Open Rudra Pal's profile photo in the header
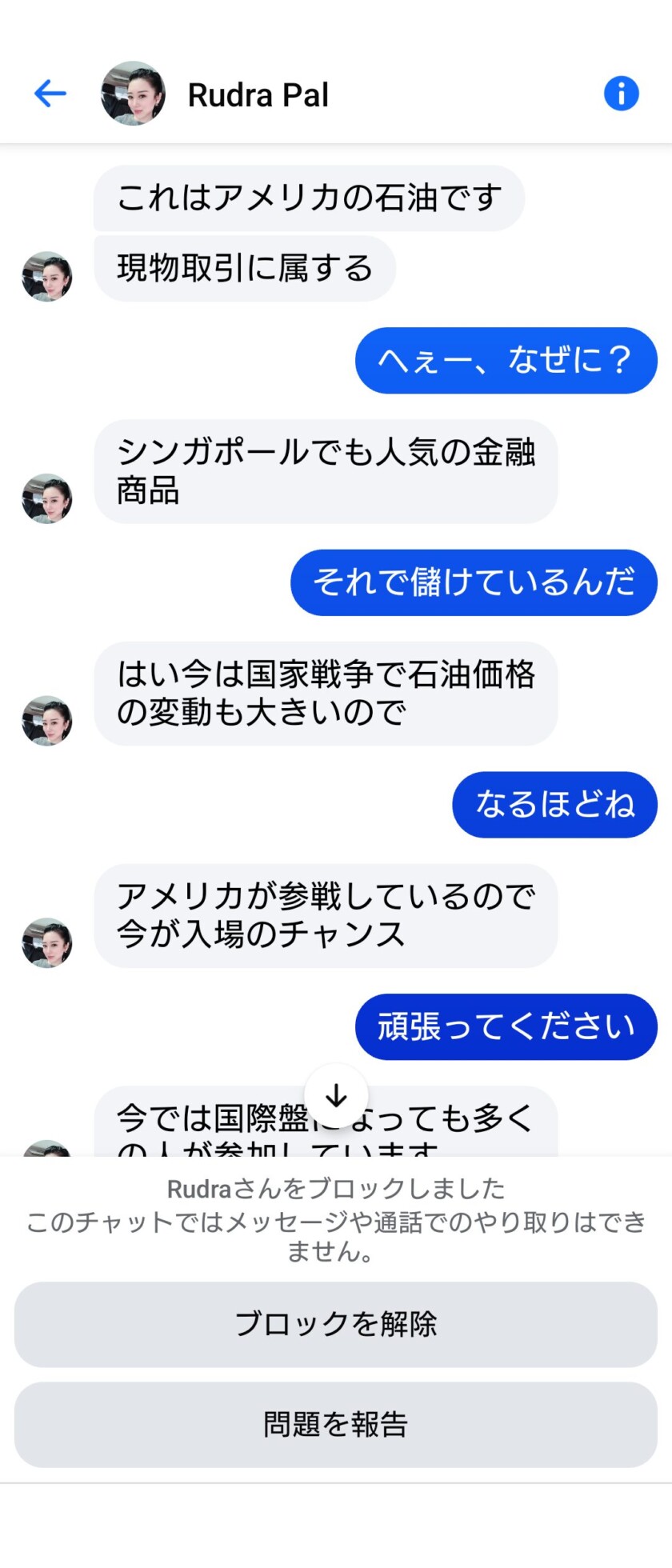This screenshot has width=672, height=1568. tap(133, 93)
